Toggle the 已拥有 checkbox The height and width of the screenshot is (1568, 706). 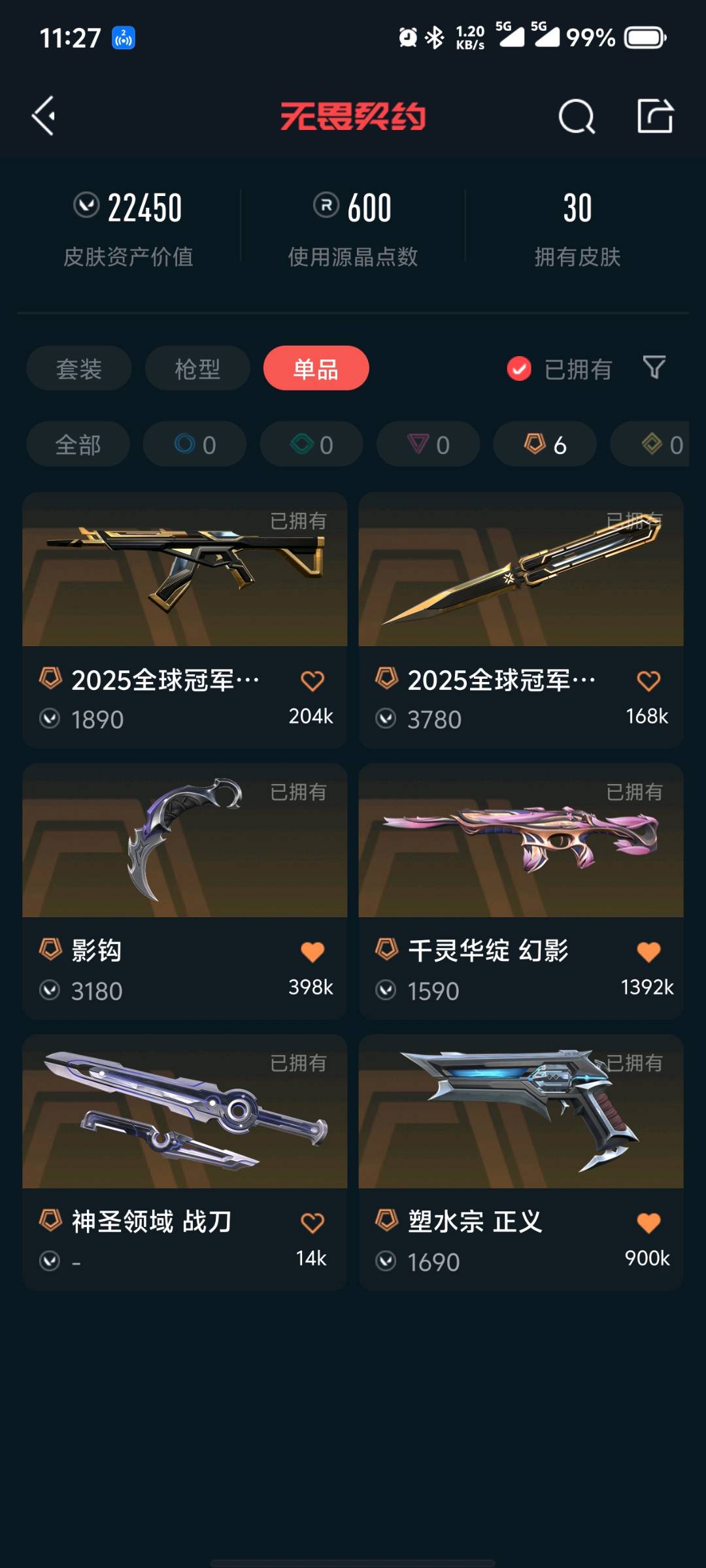[x=519, y=368]
